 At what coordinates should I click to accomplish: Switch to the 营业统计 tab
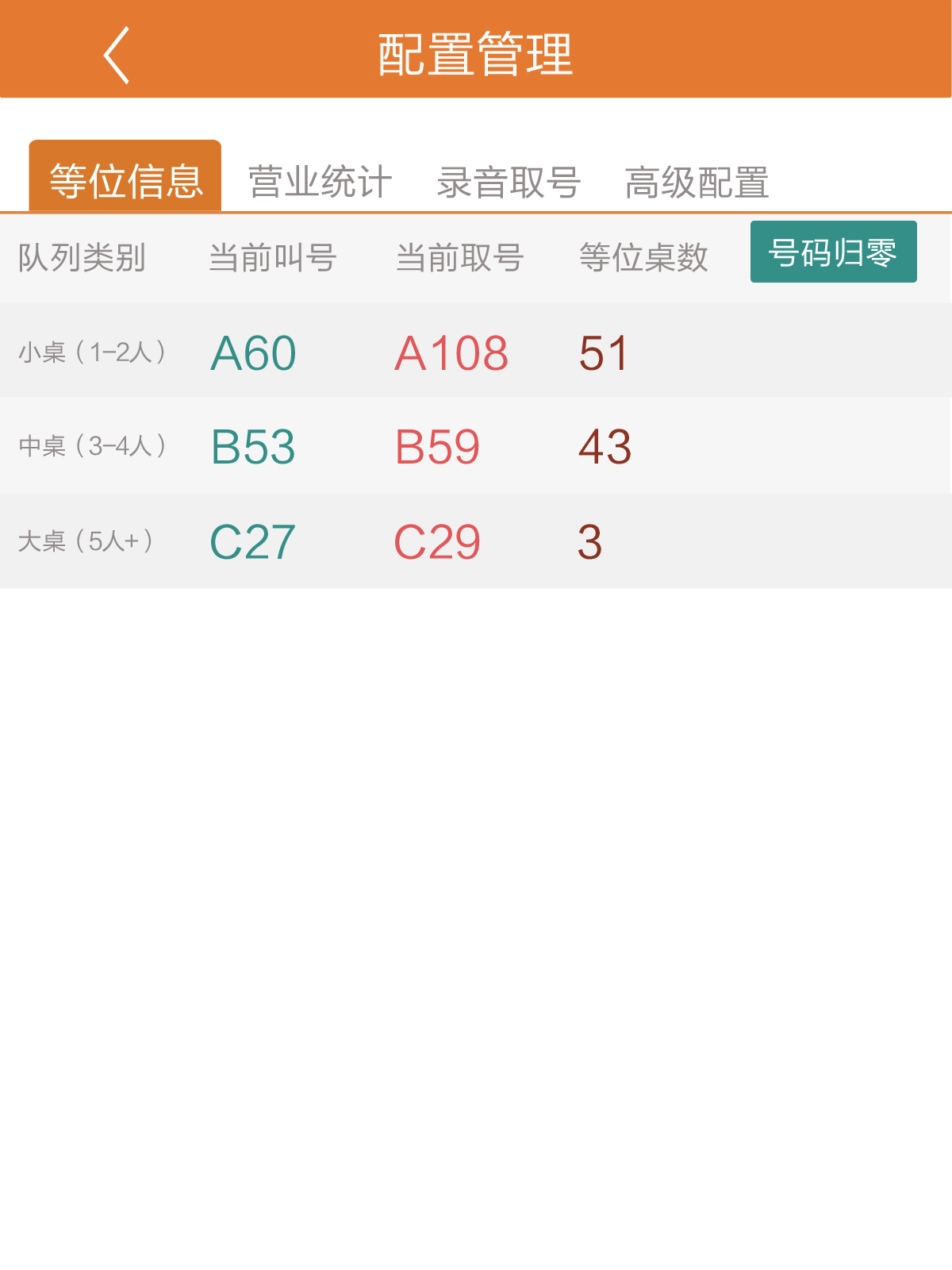pos(320,182)
